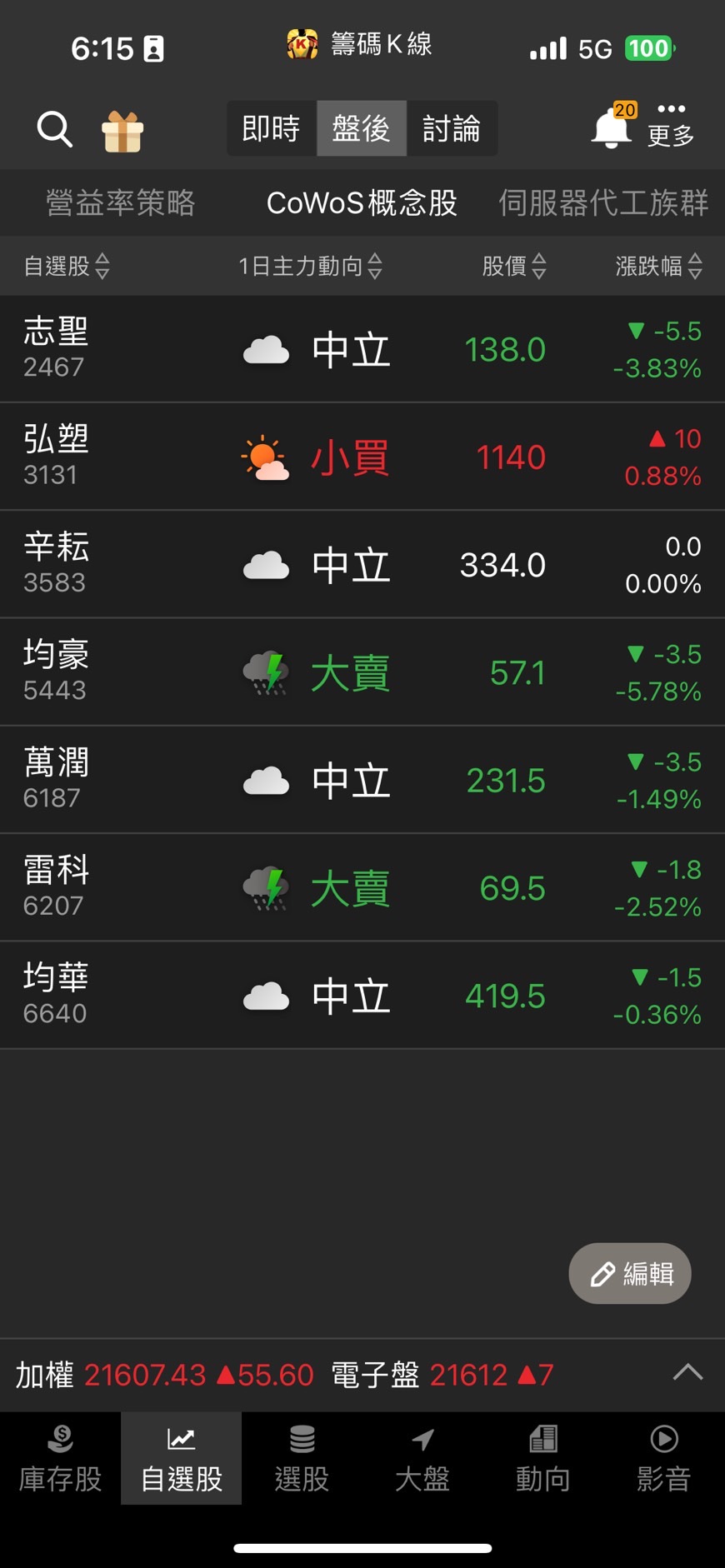Select the 選股 stock picker icon
This screenshot has height=1568, width=725.
(301, 1456)
